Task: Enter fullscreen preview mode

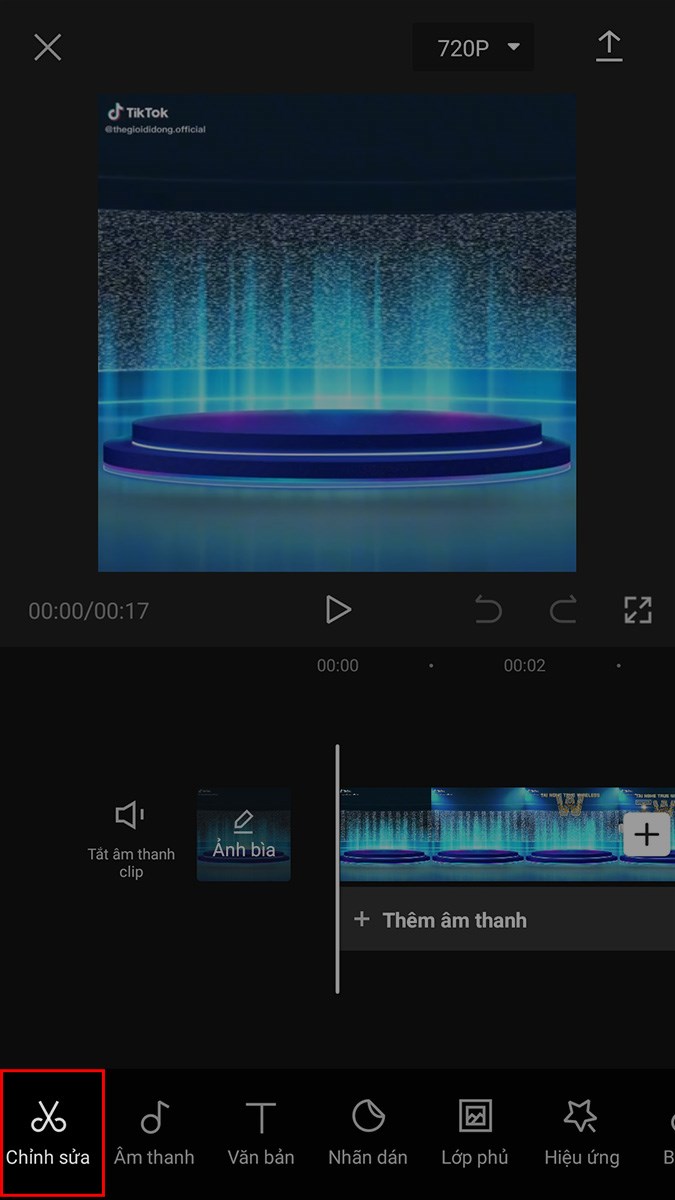Action: tap(637, 609)
